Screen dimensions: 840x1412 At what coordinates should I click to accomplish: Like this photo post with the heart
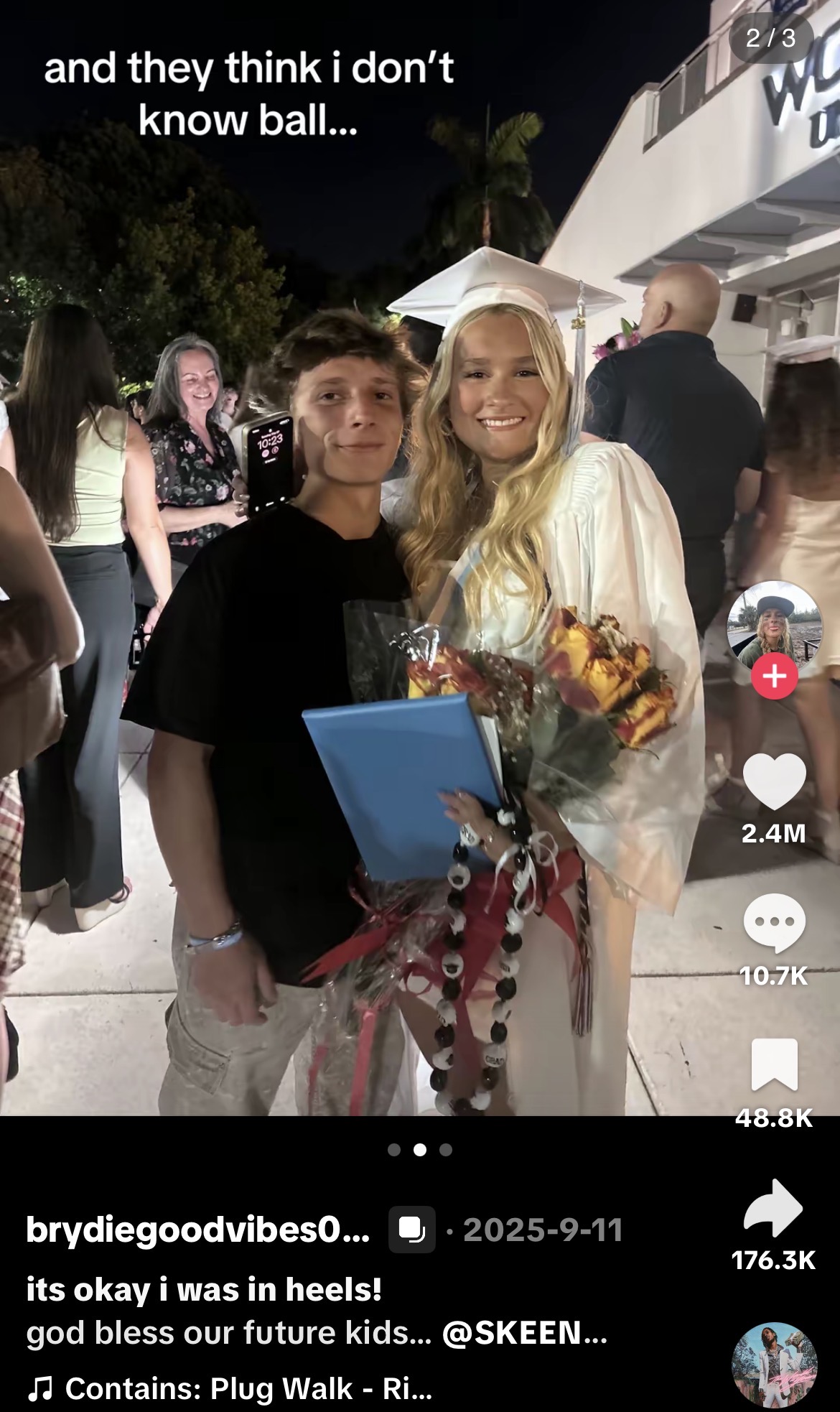pyautogui.click(x=774, y=782)
